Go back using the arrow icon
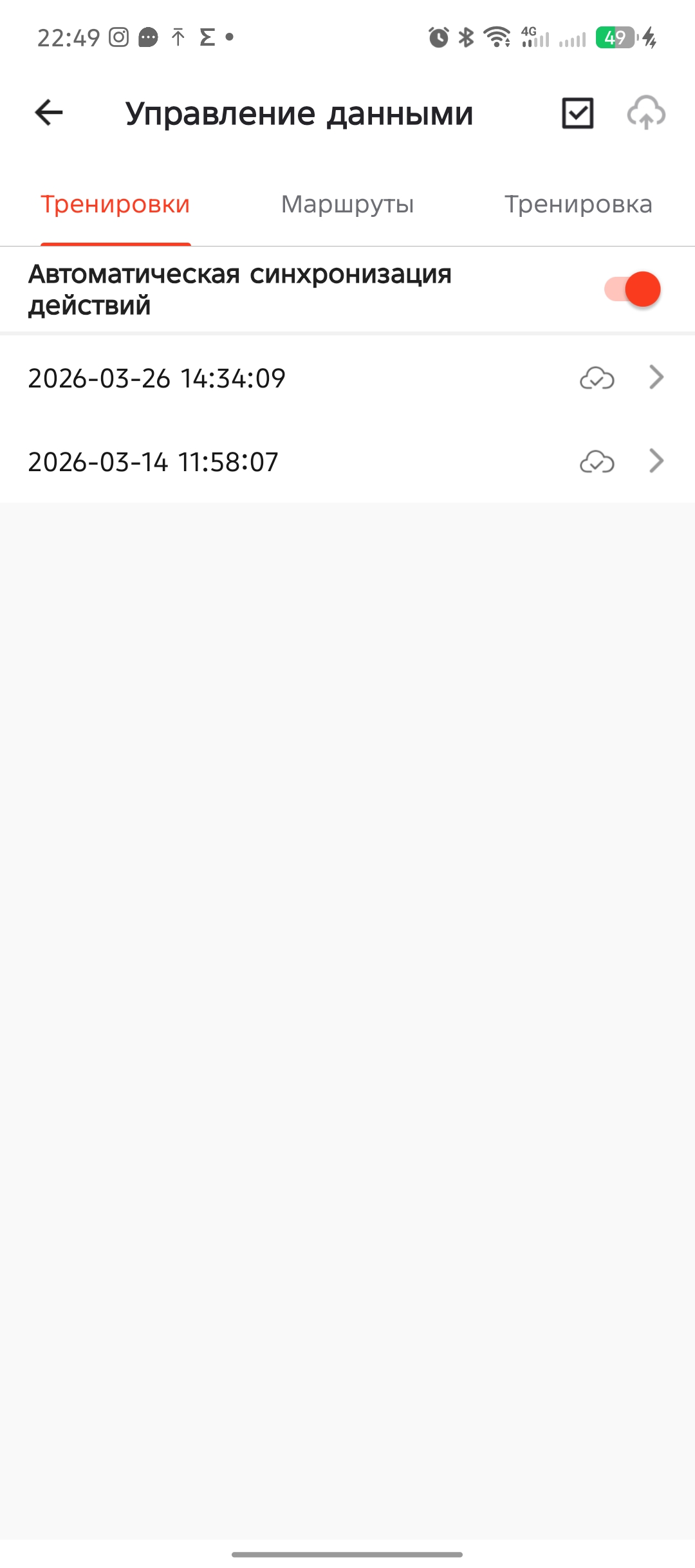The width and height of the screenshot is (695, 1568). coord(49,113)
